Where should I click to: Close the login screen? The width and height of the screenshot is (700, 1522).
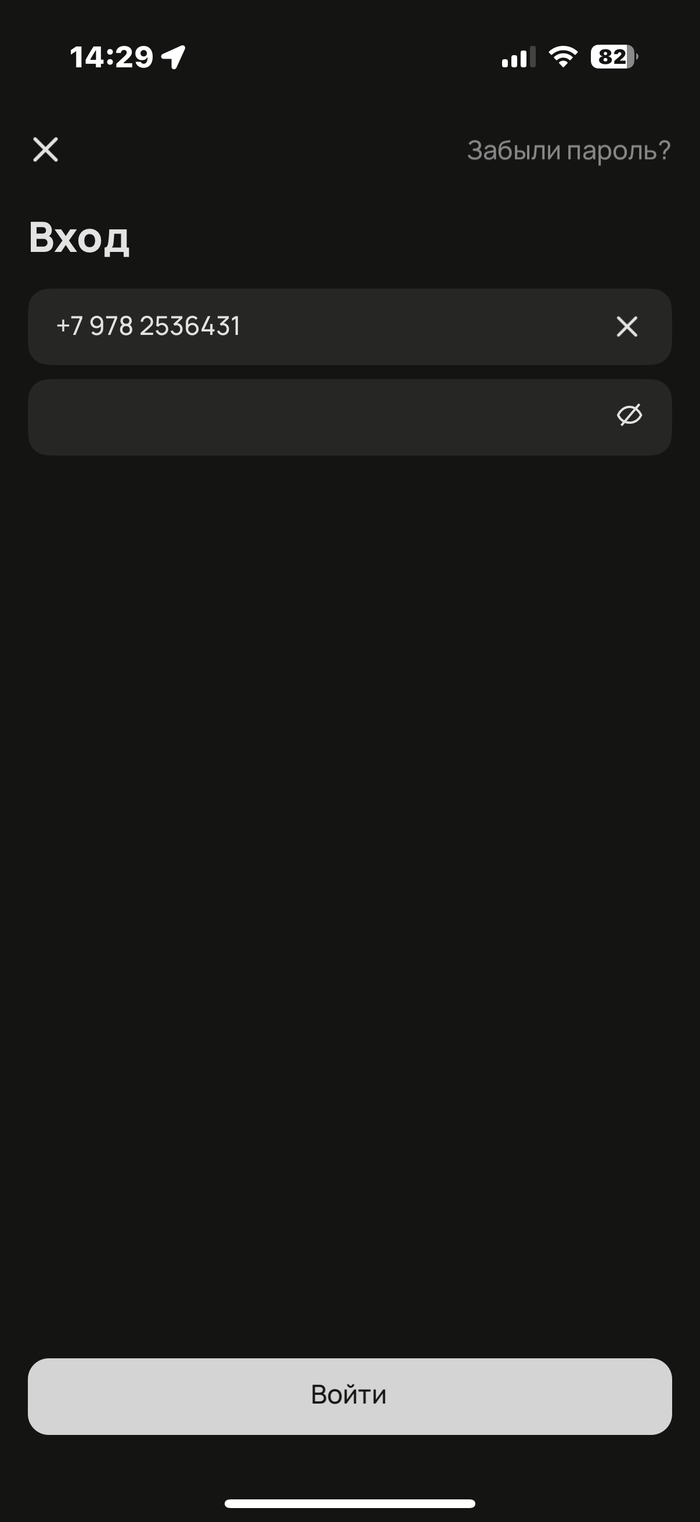(x=45, y=150)
